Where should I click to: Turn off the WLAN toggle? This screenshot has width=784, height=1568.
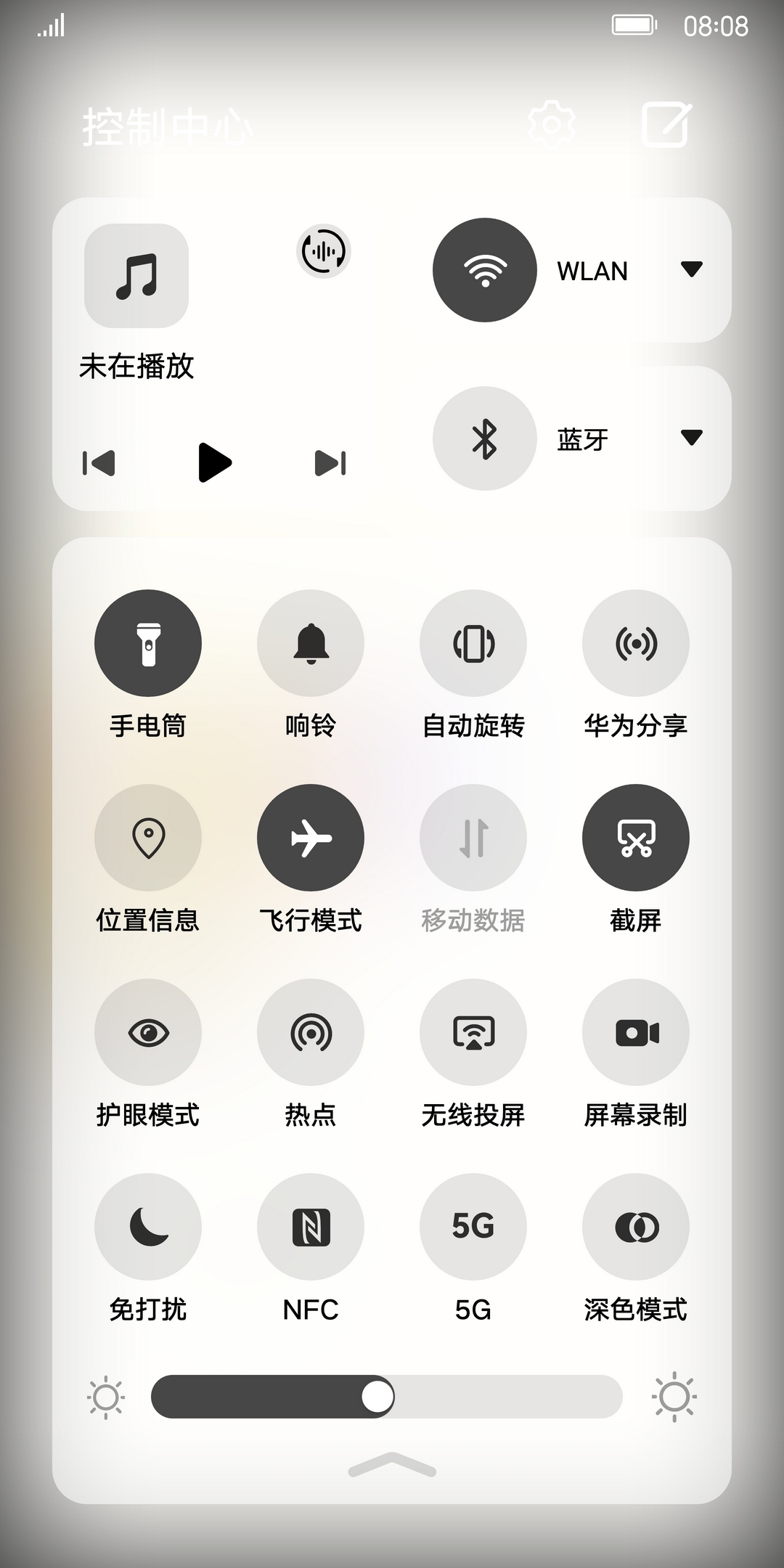point(485,270)
